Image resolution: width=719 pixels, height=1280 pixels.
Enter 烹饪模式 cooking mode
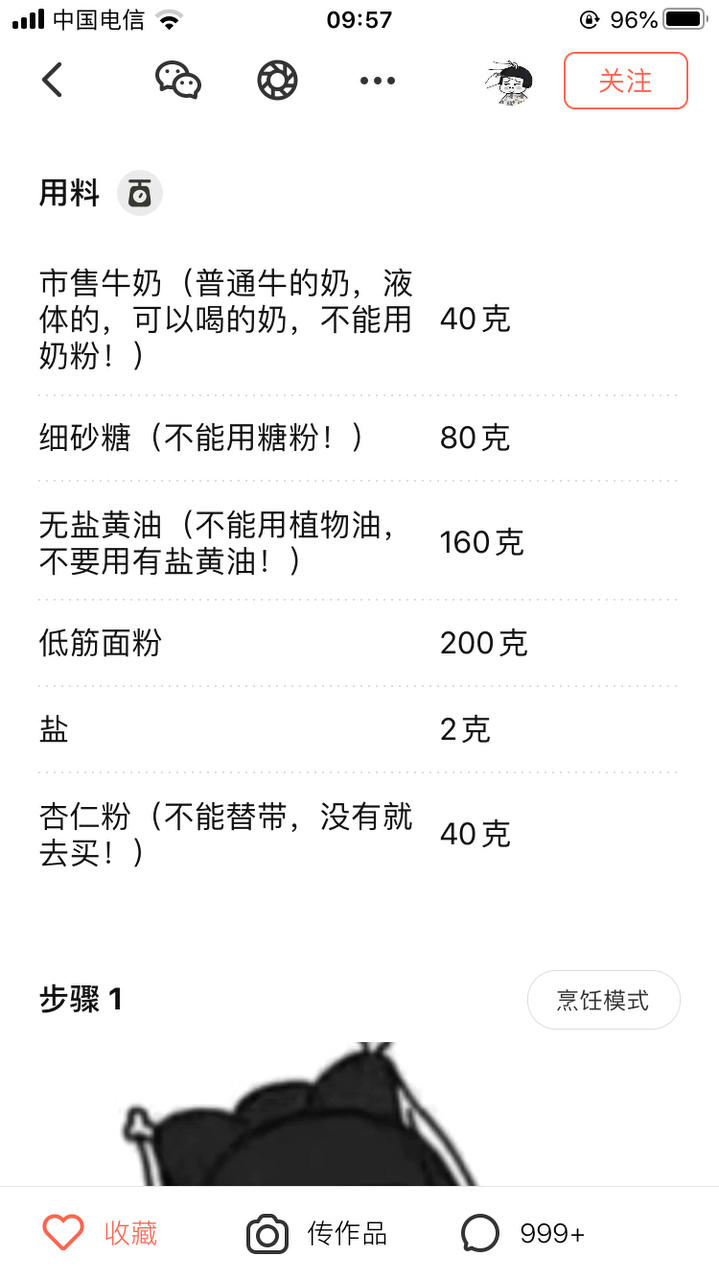click(x=603, y=999)
